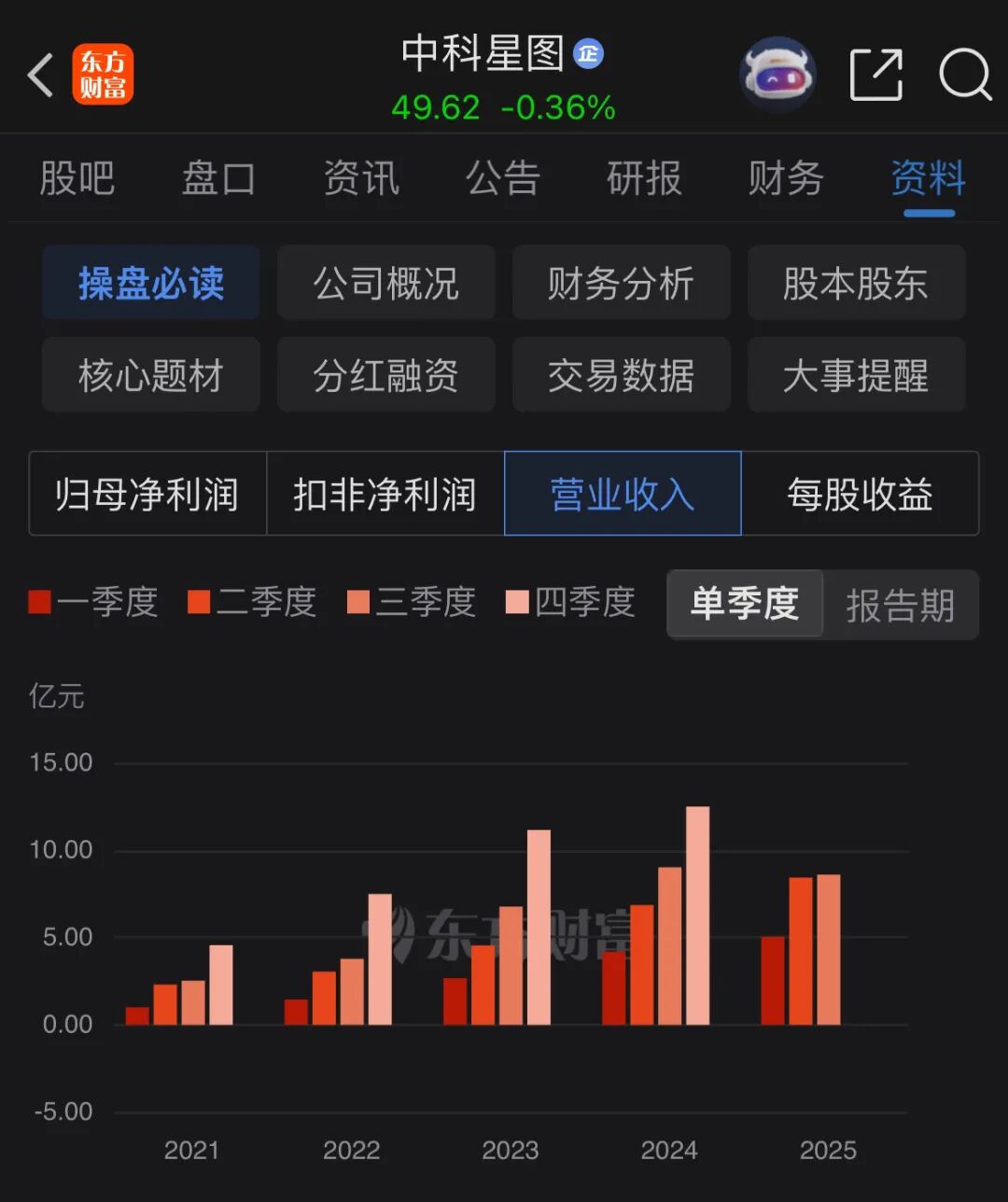Open 大事提醒 reminders
Screen dimensions: 1008x1202
856,375
